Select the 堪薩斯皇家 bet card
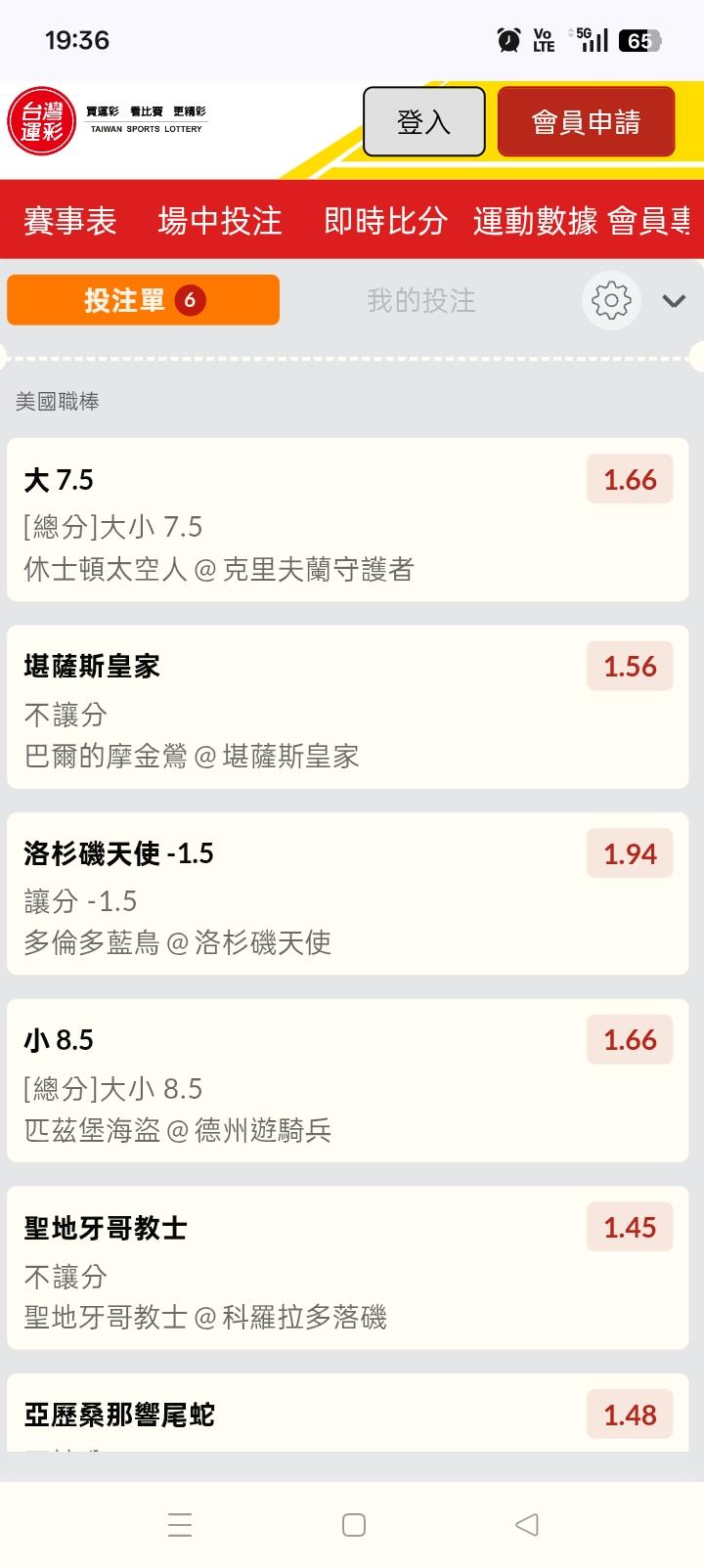Image resolution: width=704 pixels, height=1568 pixels. tap(293, 707)
